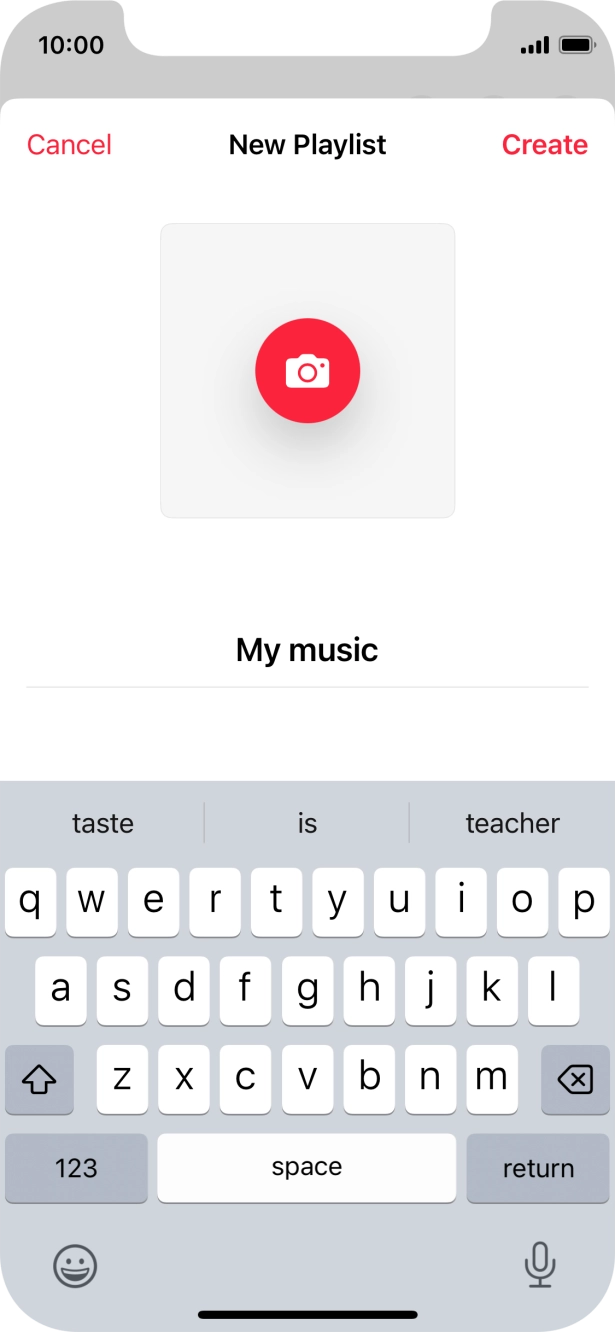
Task: Switch to the 123 numeric keyboard
Action: coord(76,1168)
